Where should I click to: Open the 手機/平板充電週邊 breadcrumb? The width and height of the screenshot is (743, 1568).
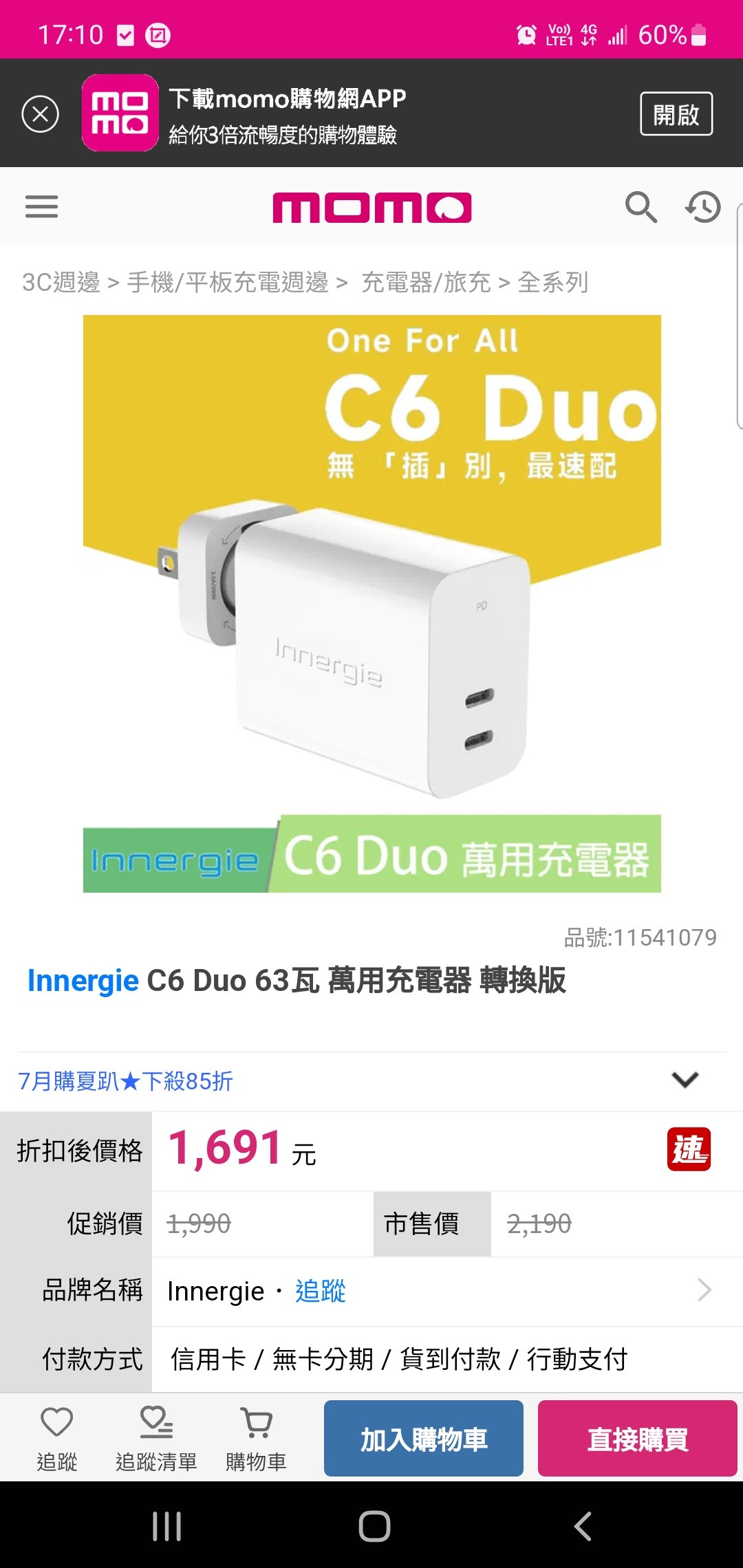coord(228,282)
